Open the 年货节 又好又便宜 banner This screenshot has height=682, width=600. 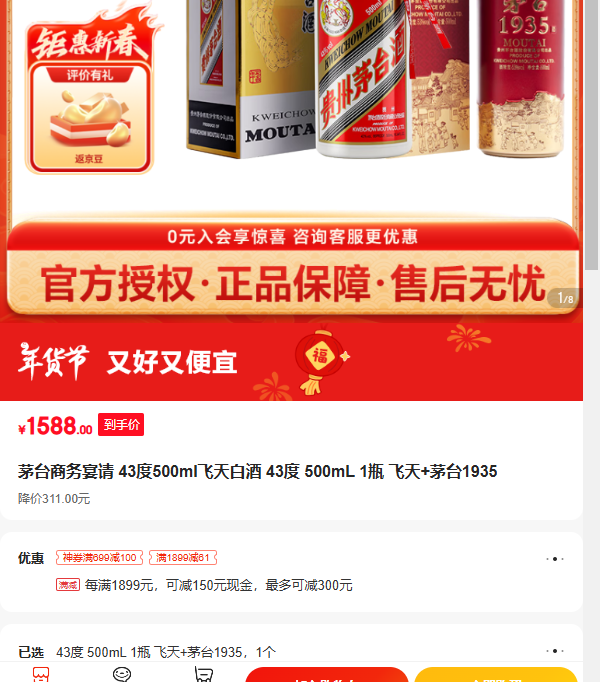point(291,362)
